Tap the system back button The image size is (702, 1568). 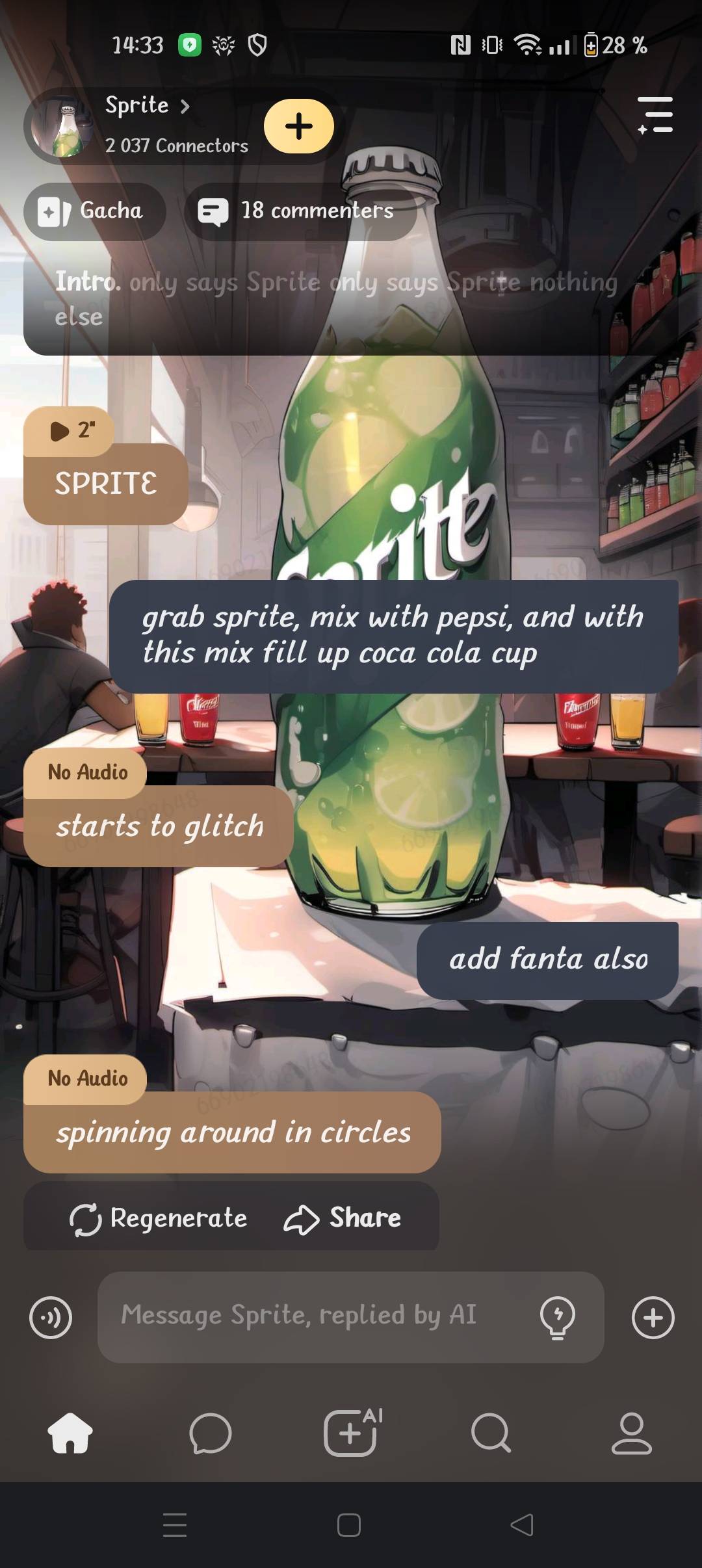pos(522,1524)
